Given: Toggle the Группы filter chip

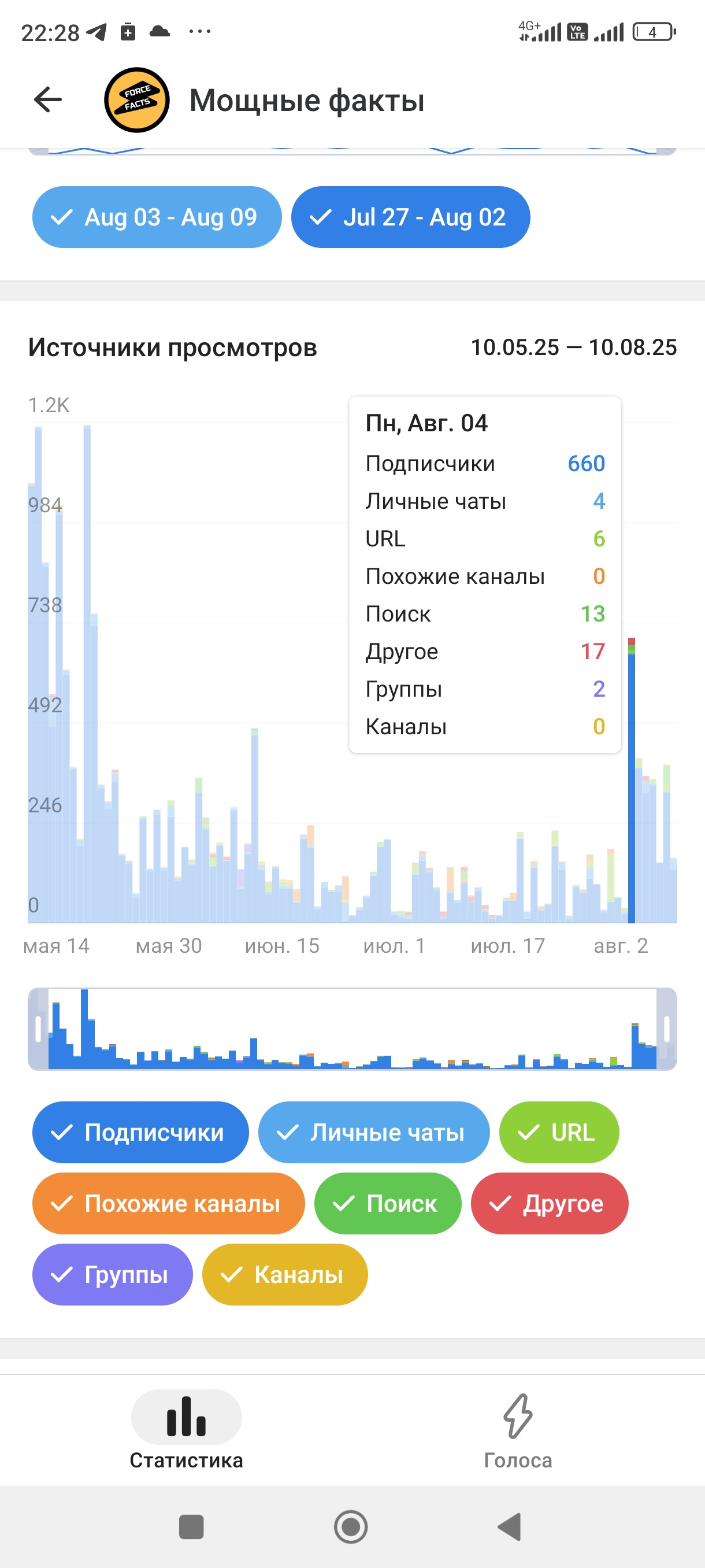Looking at the screenshot, I should point(113,1275).
